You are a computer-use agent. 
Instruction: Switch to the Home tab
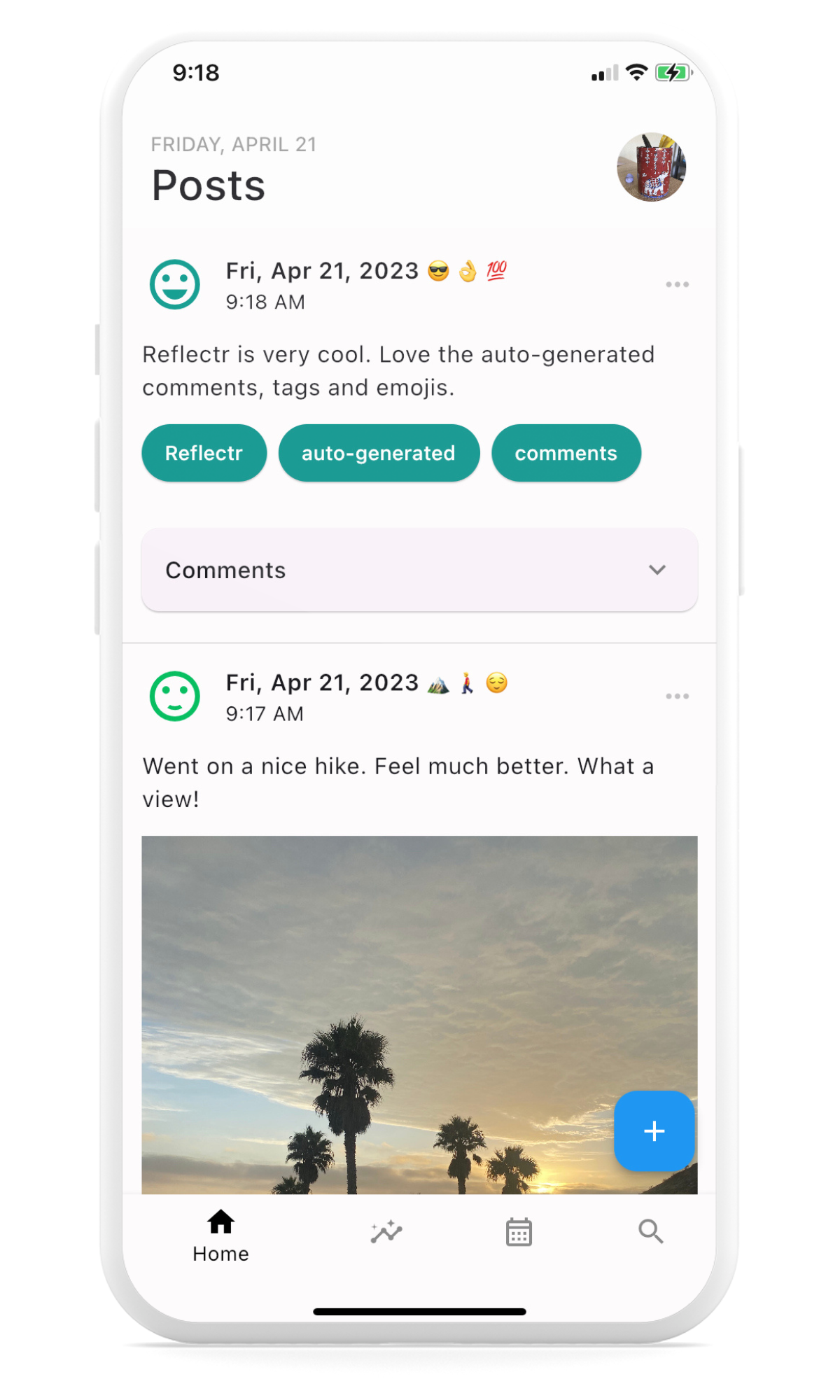click(x=220, y=1235)
